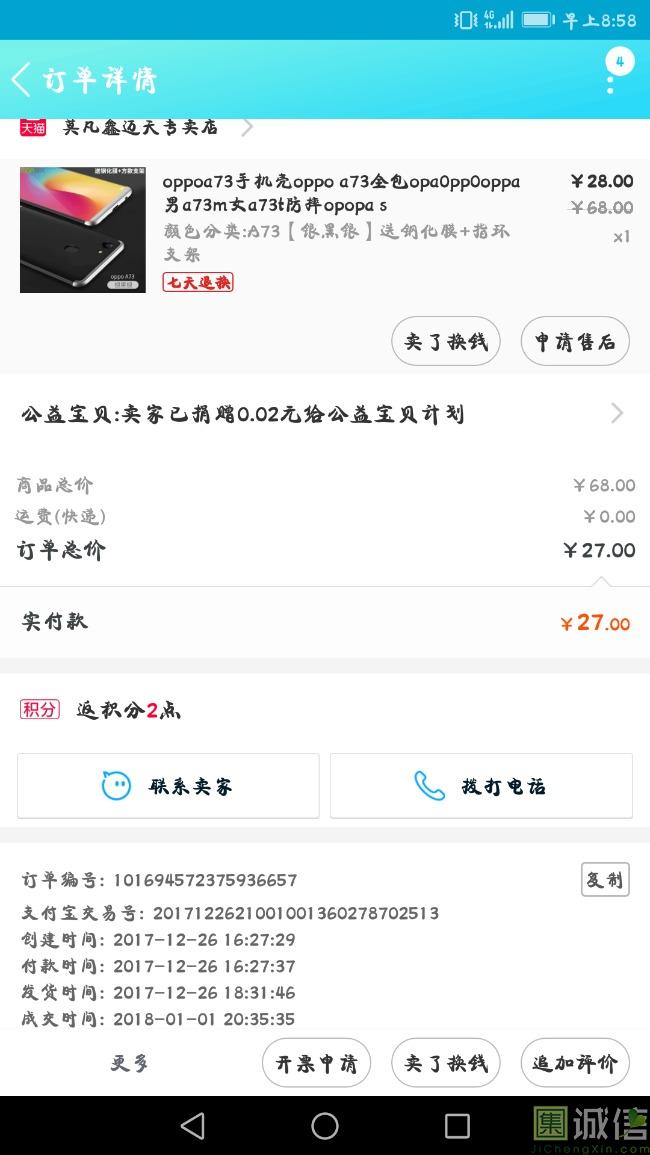650x1155 pixels.
Task: Open the oppo a73 phone case product
Action: click(x=325, y=228)
